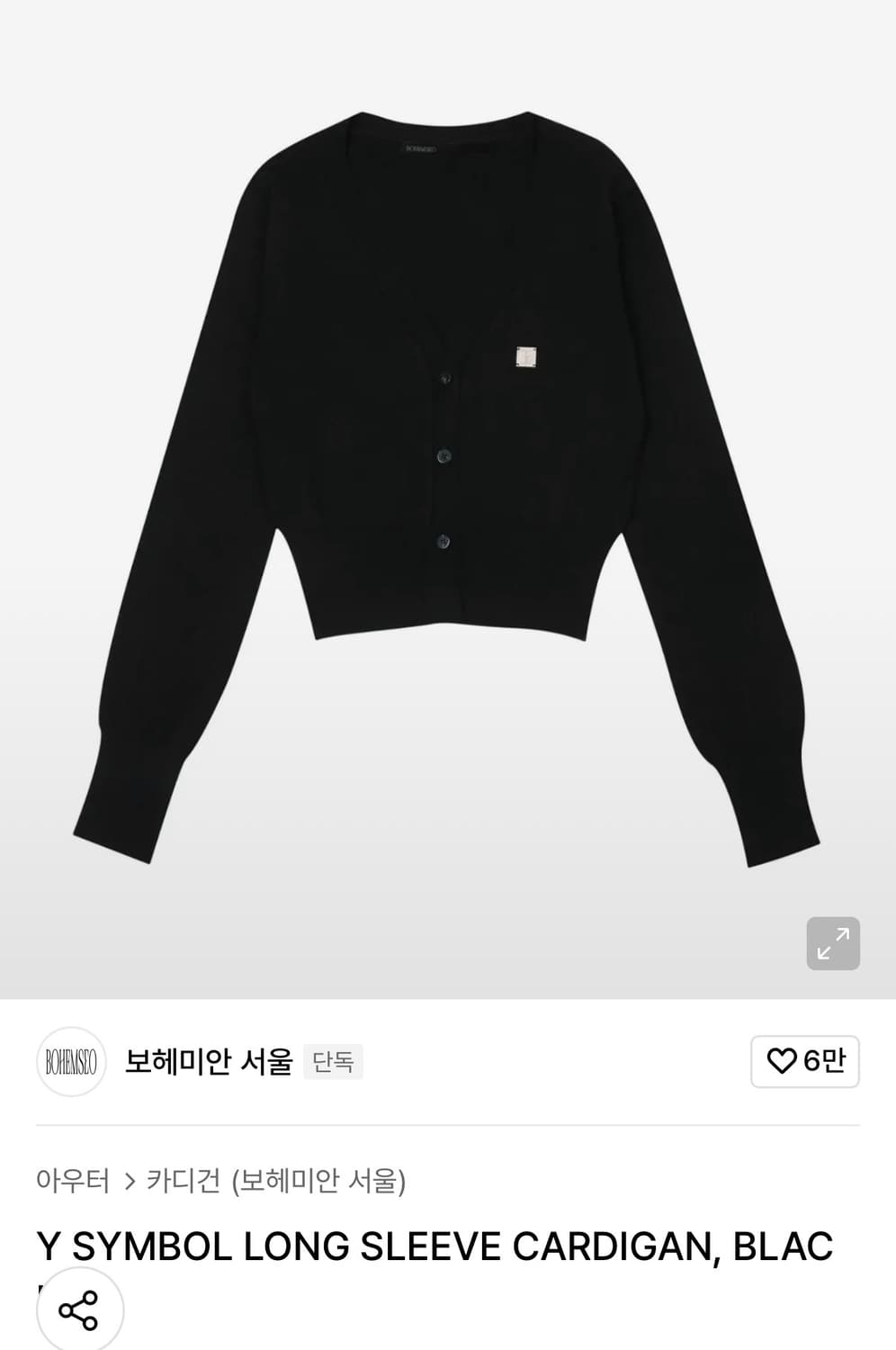Click the heart outline inside the like button

coord(782,1062)
